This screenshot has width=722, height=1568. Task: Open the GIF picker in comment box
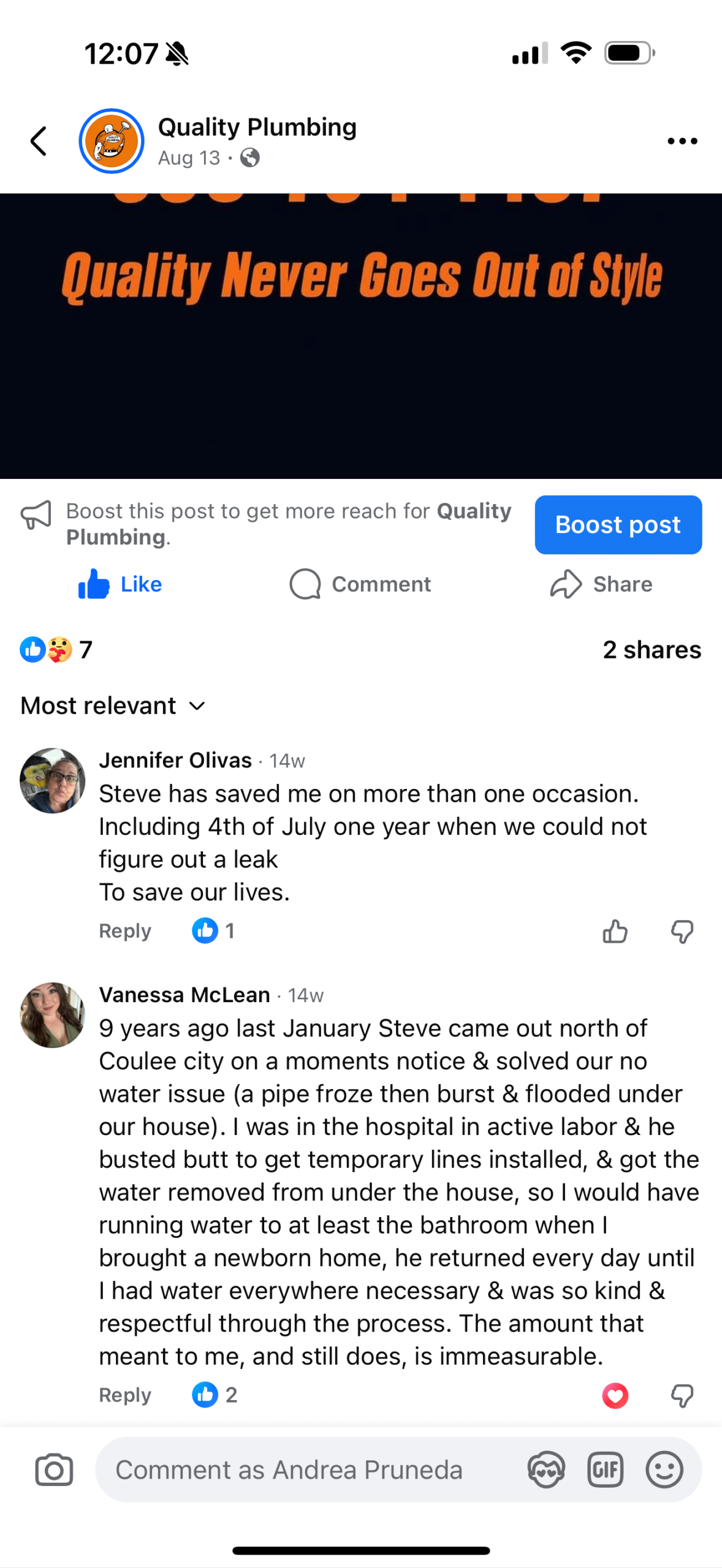coord(605,1469)
